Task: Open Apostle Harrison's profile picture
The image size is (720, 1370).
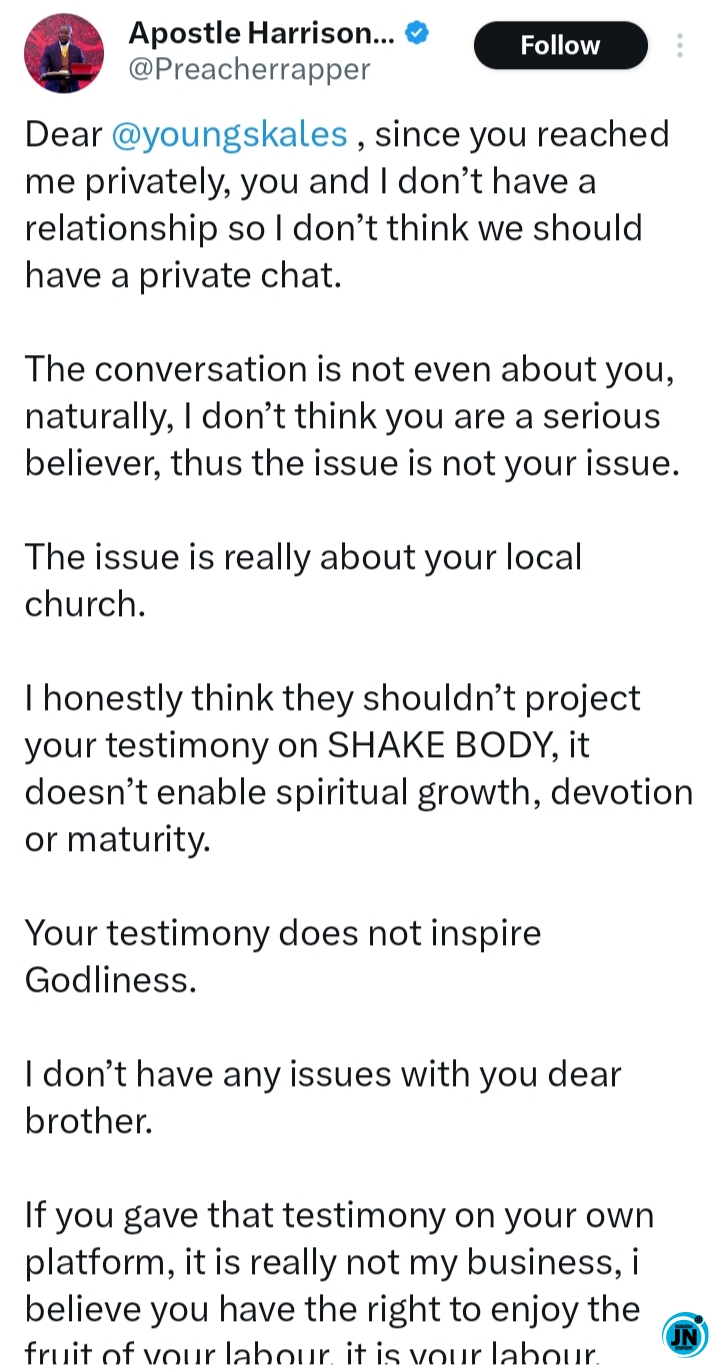Action: [64, 53]
